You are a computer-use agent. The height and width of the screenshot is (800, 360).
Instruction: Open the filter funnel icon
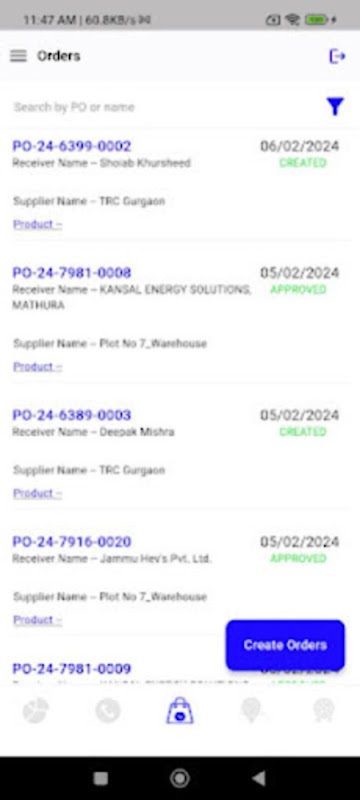335,106
